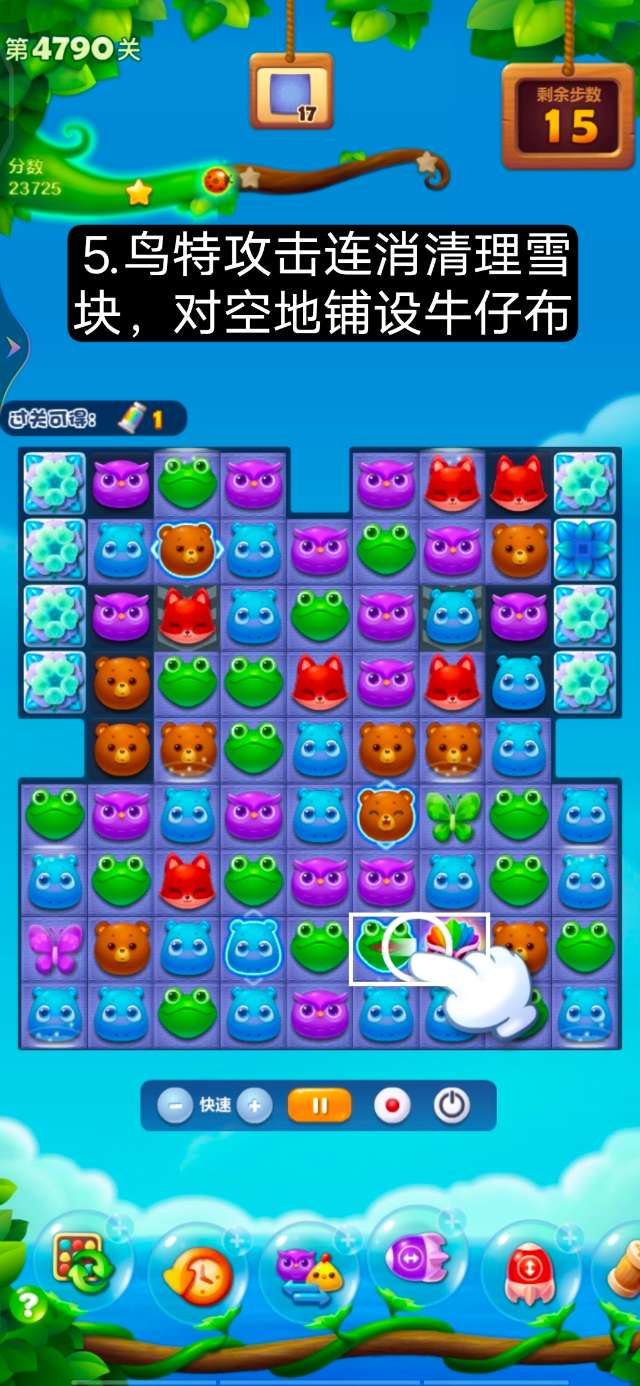
Task: Increase the playback speed with plus
Action: tap(255, 1106)
